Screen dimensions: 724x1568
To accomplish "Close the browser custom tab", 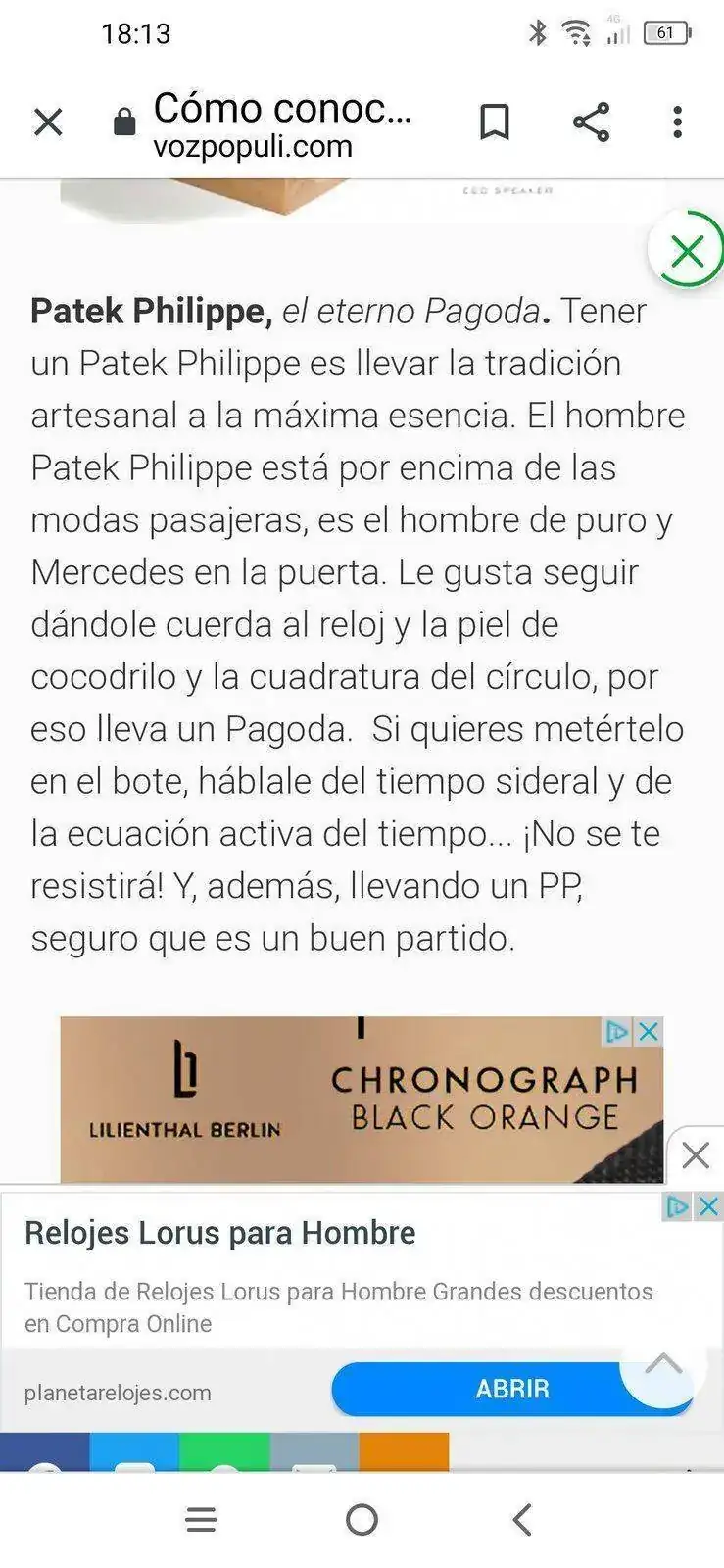I will click(48, 122).
